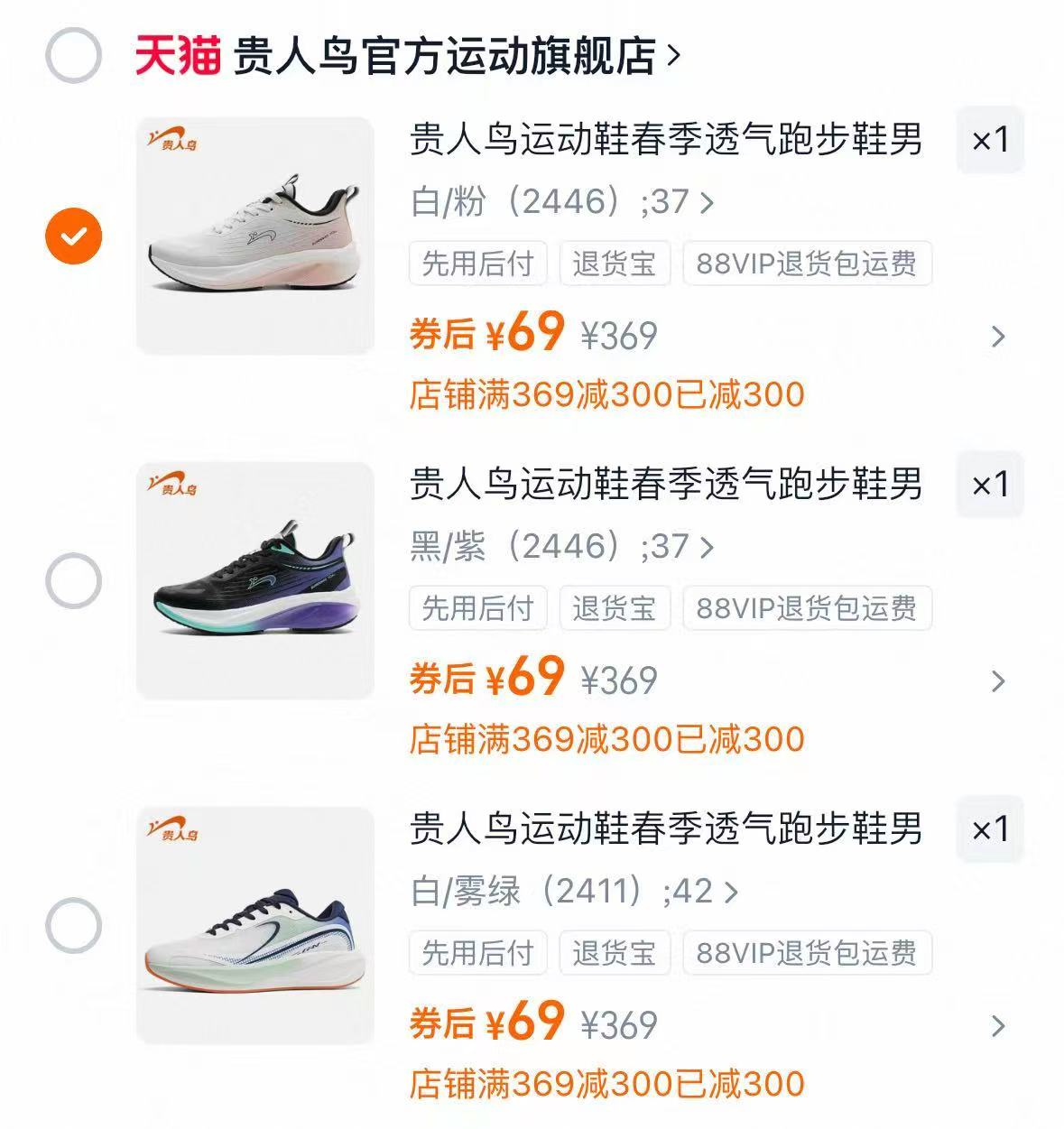The width and height of the screenshot is (1064, 1129).
Task: Click the 先用后付 tag on first item
Action: pyautogui.click(x=476, y=263)
